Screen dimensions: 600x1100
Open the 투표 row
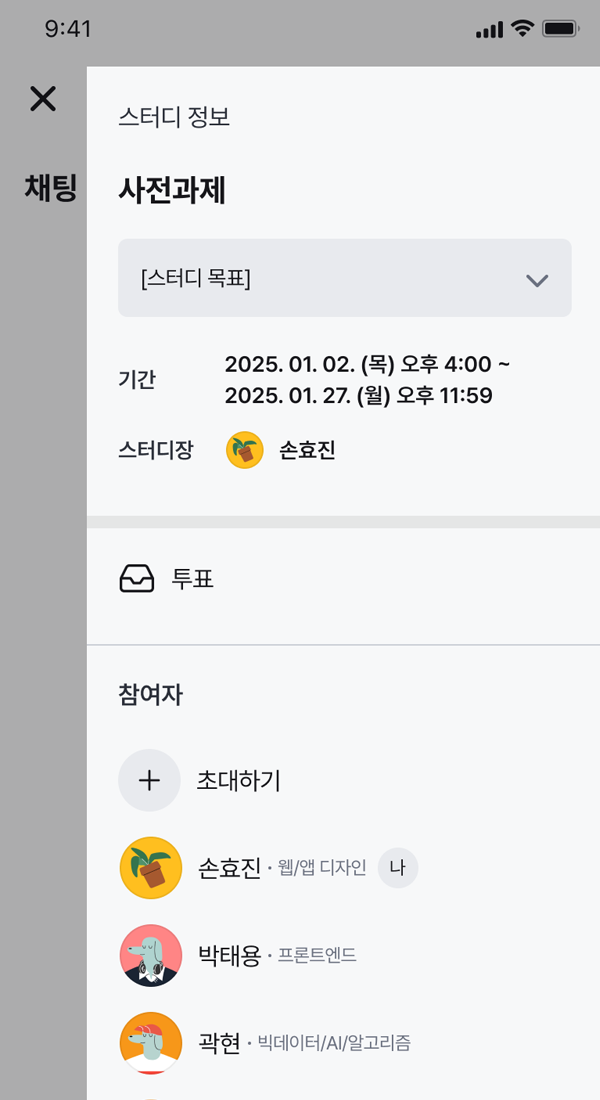coord(343,580)
